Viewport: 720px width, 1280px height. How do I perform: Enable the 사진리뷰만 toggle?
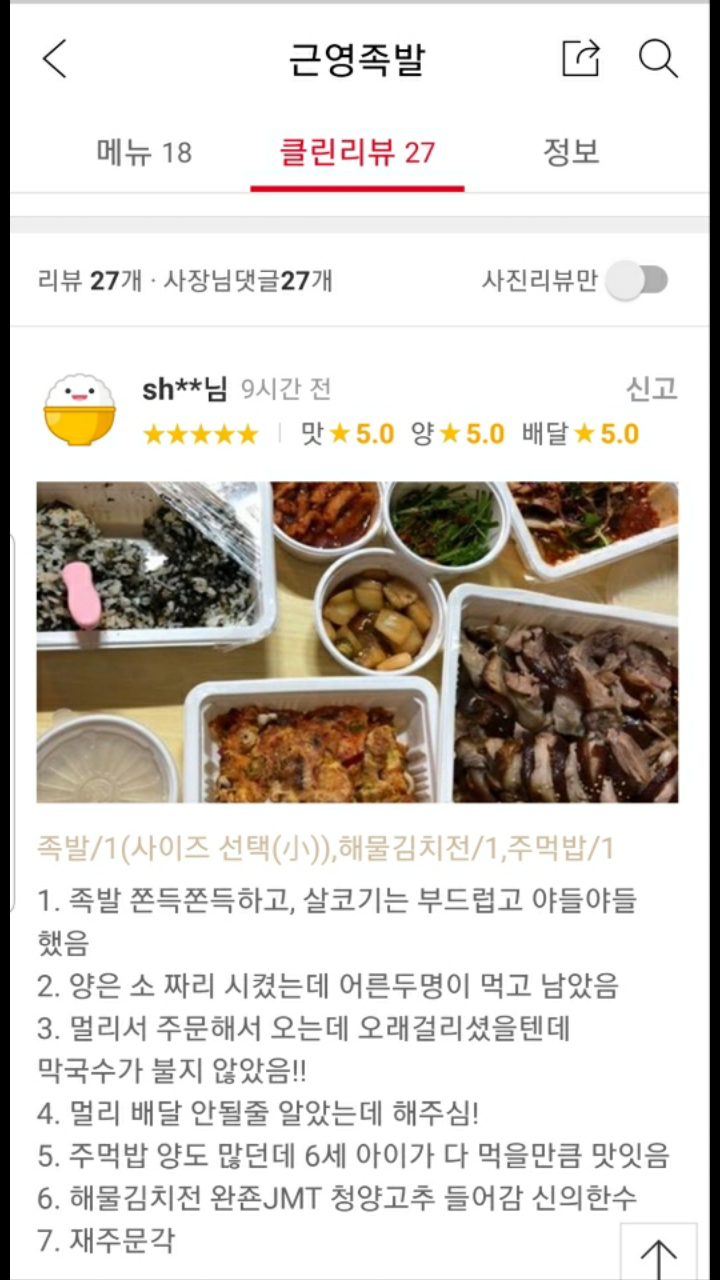[x=638, y=280]
